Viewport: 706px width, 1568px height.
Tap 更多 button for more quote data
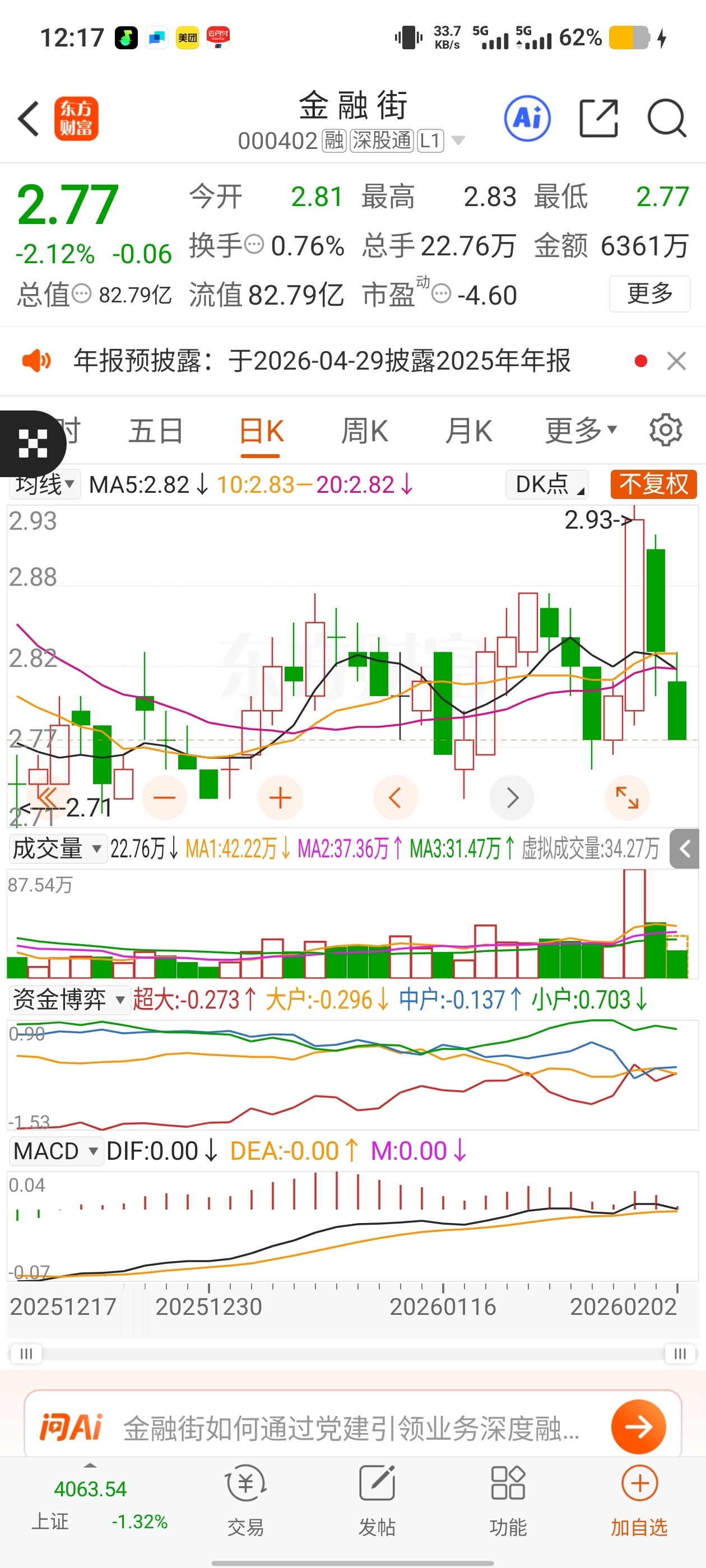[x=649, y=294]
